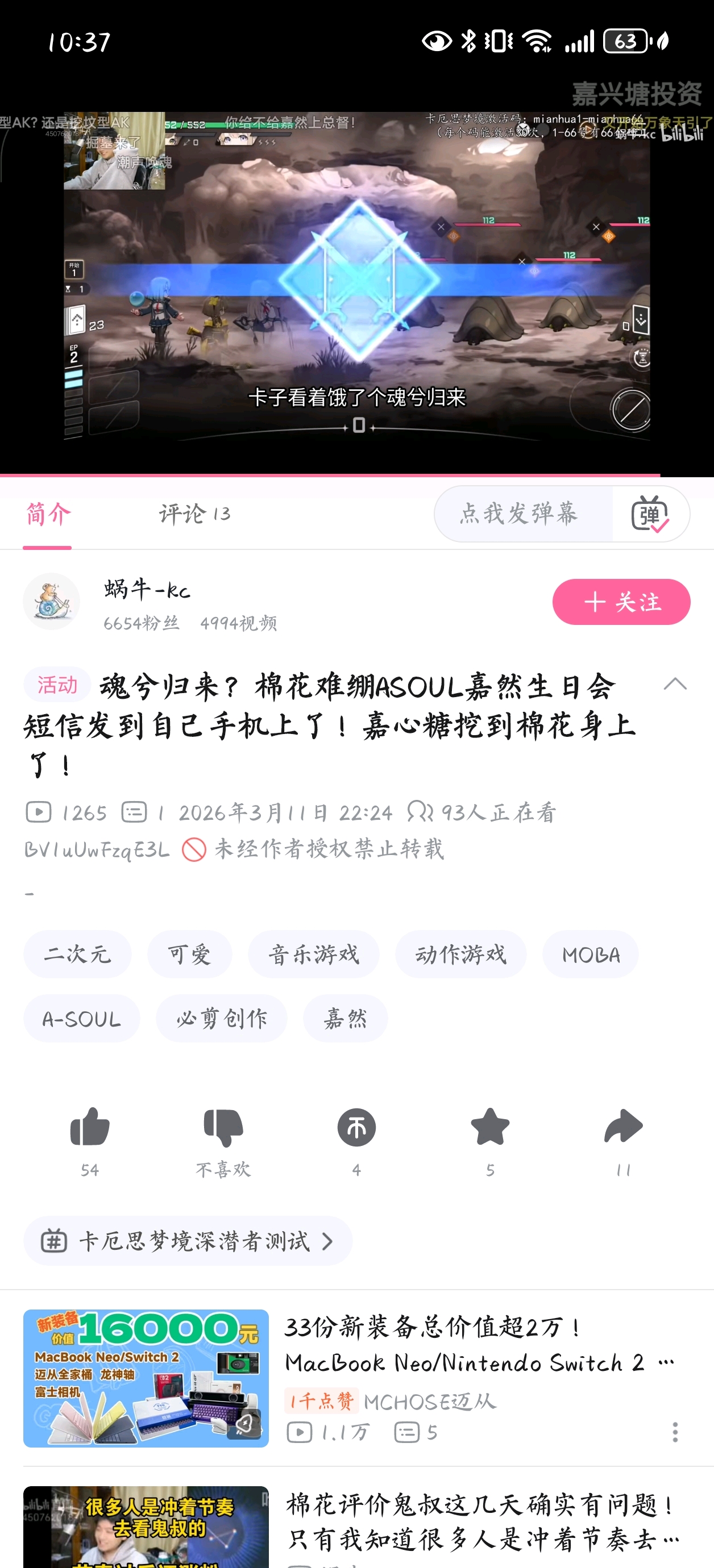Select the 可爱 tag
This screenshot has width=714, height=1568.
[189, 954]
